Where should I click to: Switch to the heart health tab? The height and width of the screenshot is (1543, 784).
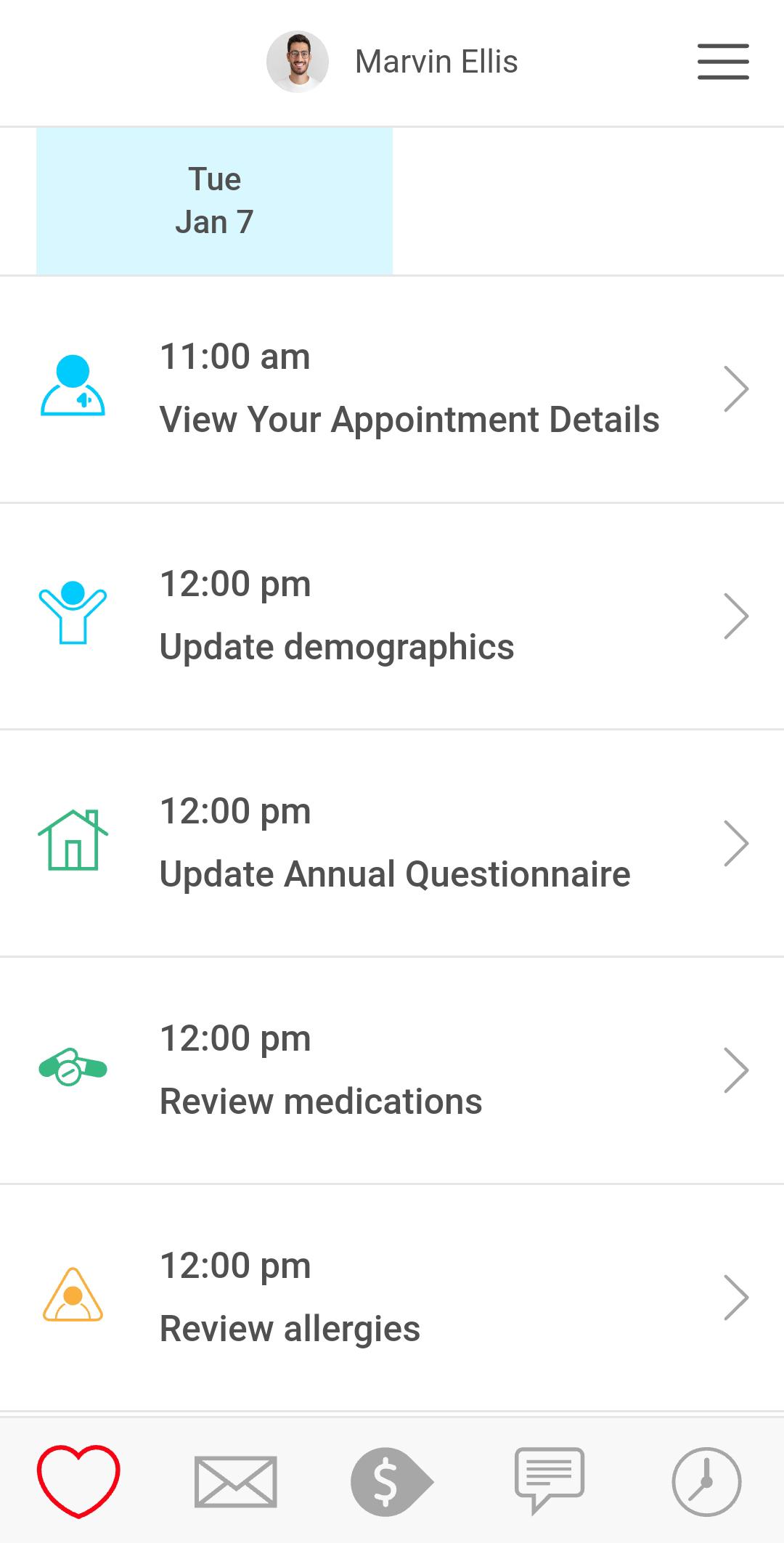click(78, 1481)
